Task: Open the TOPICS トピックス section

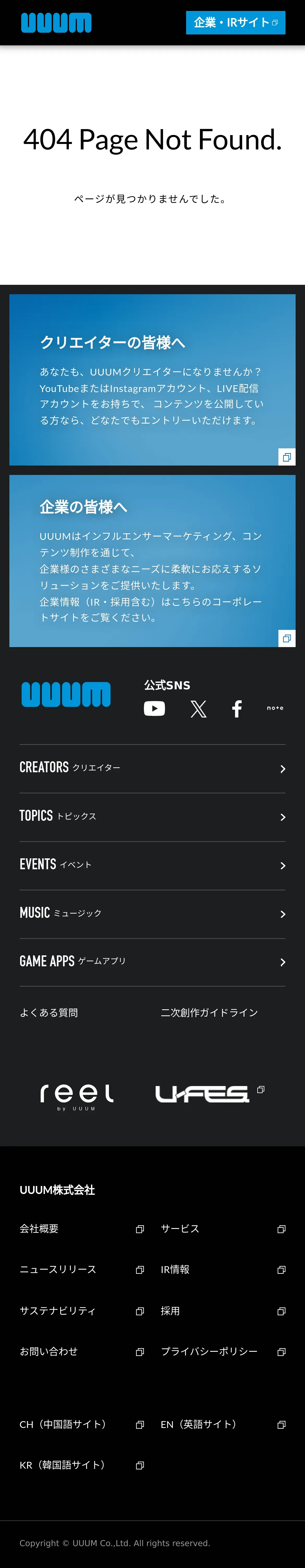Action: coord(152,817)
